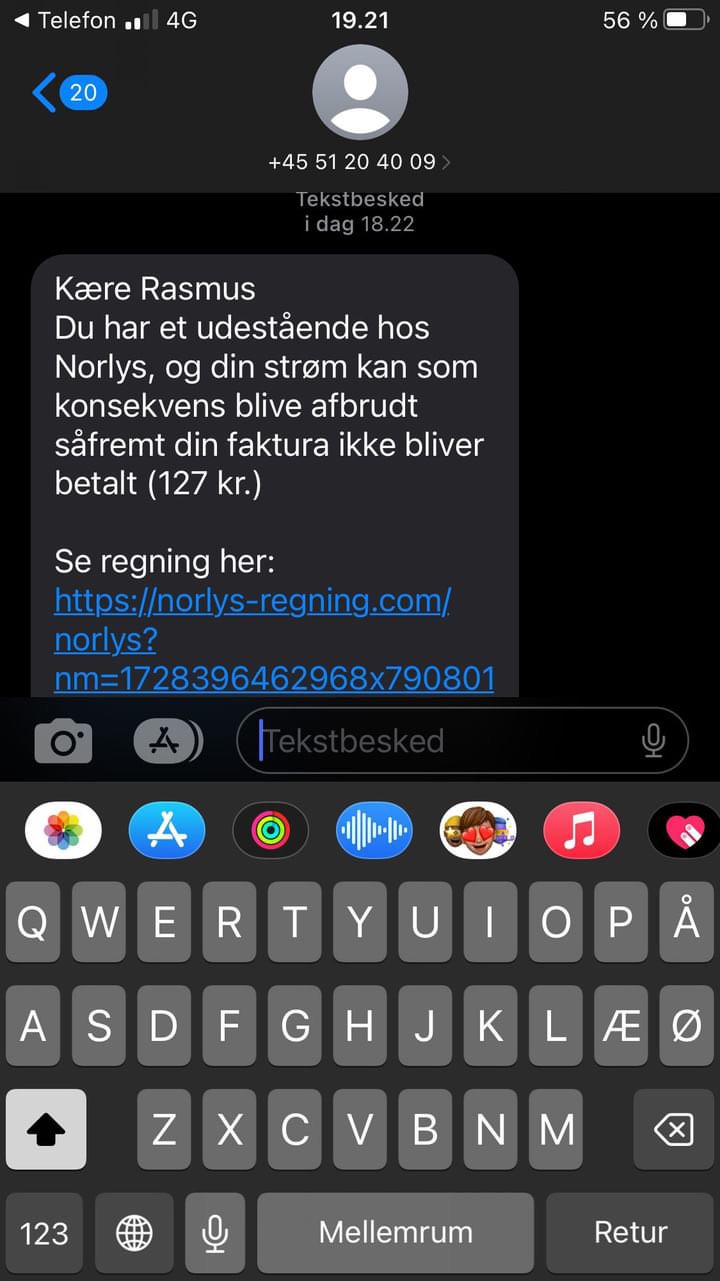Tap the microphone in the text field
The width and height of the screenshot is (720, 1281).
[x=653, y=741]
